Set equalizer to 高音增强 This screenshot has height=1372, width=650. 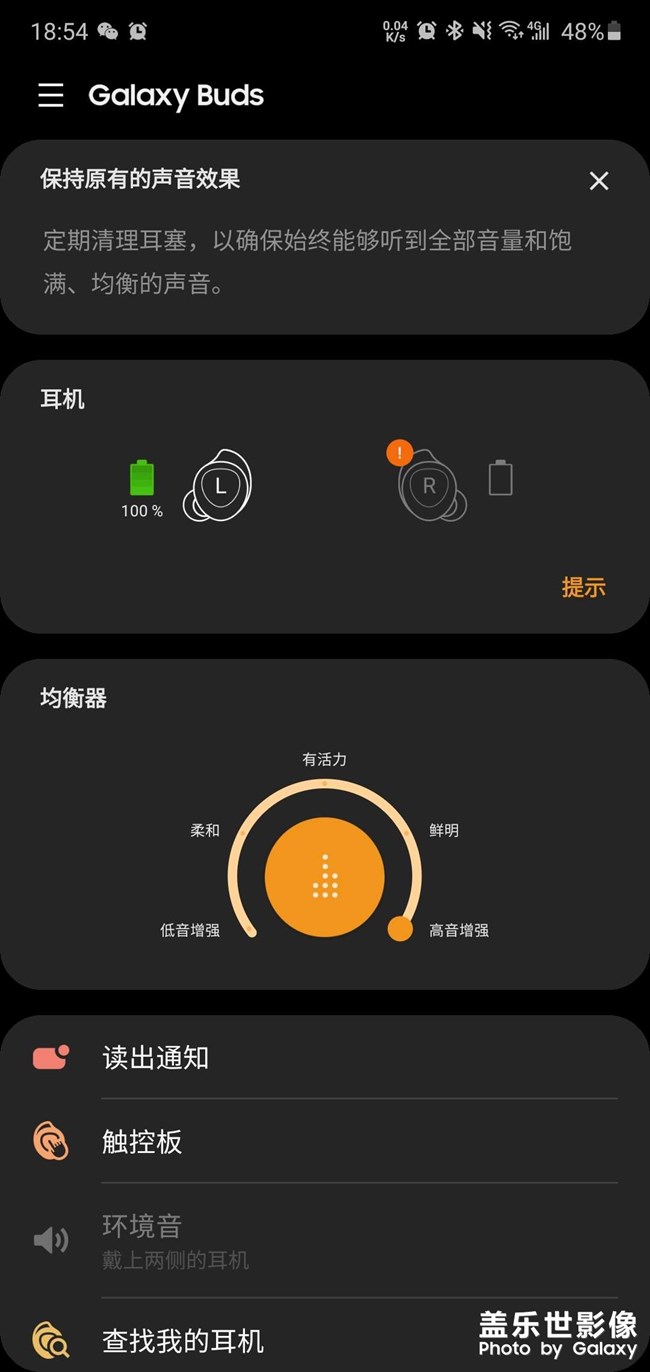(459, 930)
